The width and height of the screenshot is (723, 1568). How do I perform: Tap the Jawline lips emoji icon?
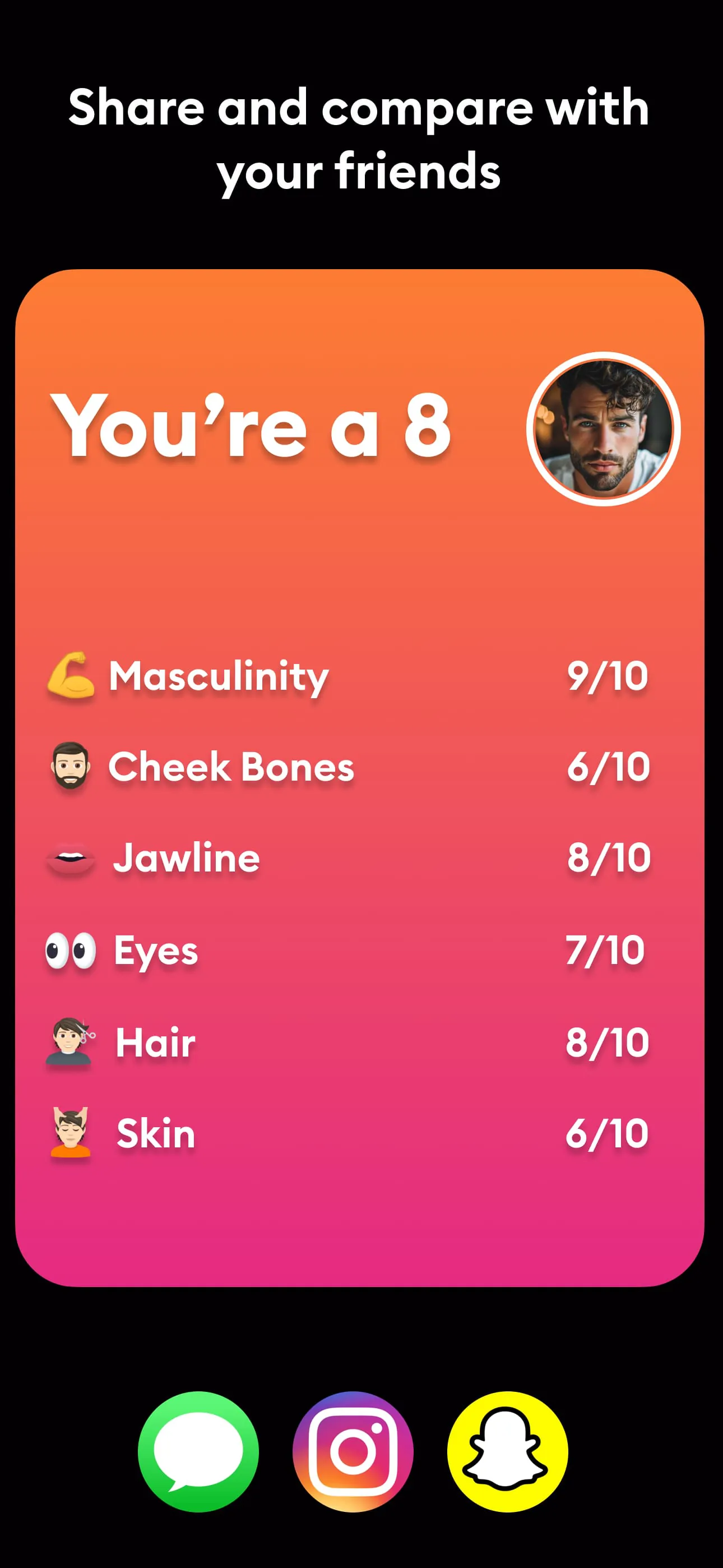point(71,858)
